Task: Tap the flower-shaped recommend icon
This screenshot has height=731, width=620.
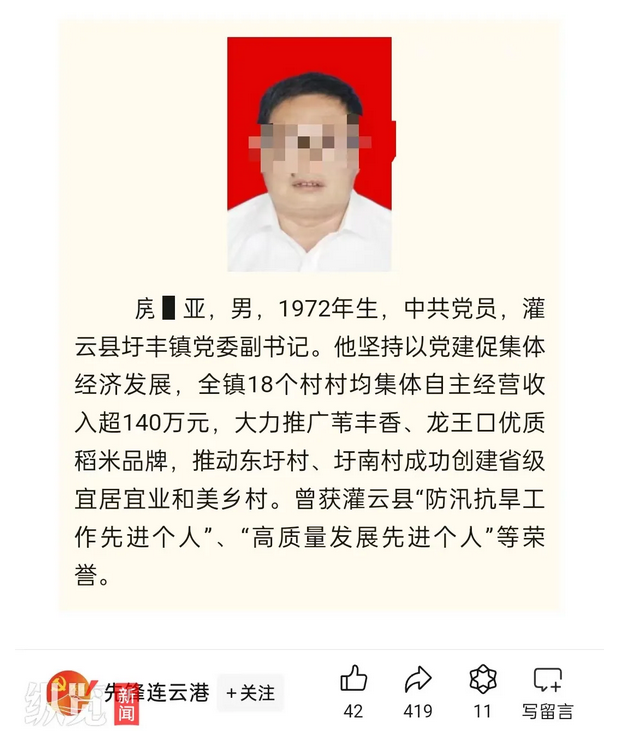Action: click(x=483, y=681)
